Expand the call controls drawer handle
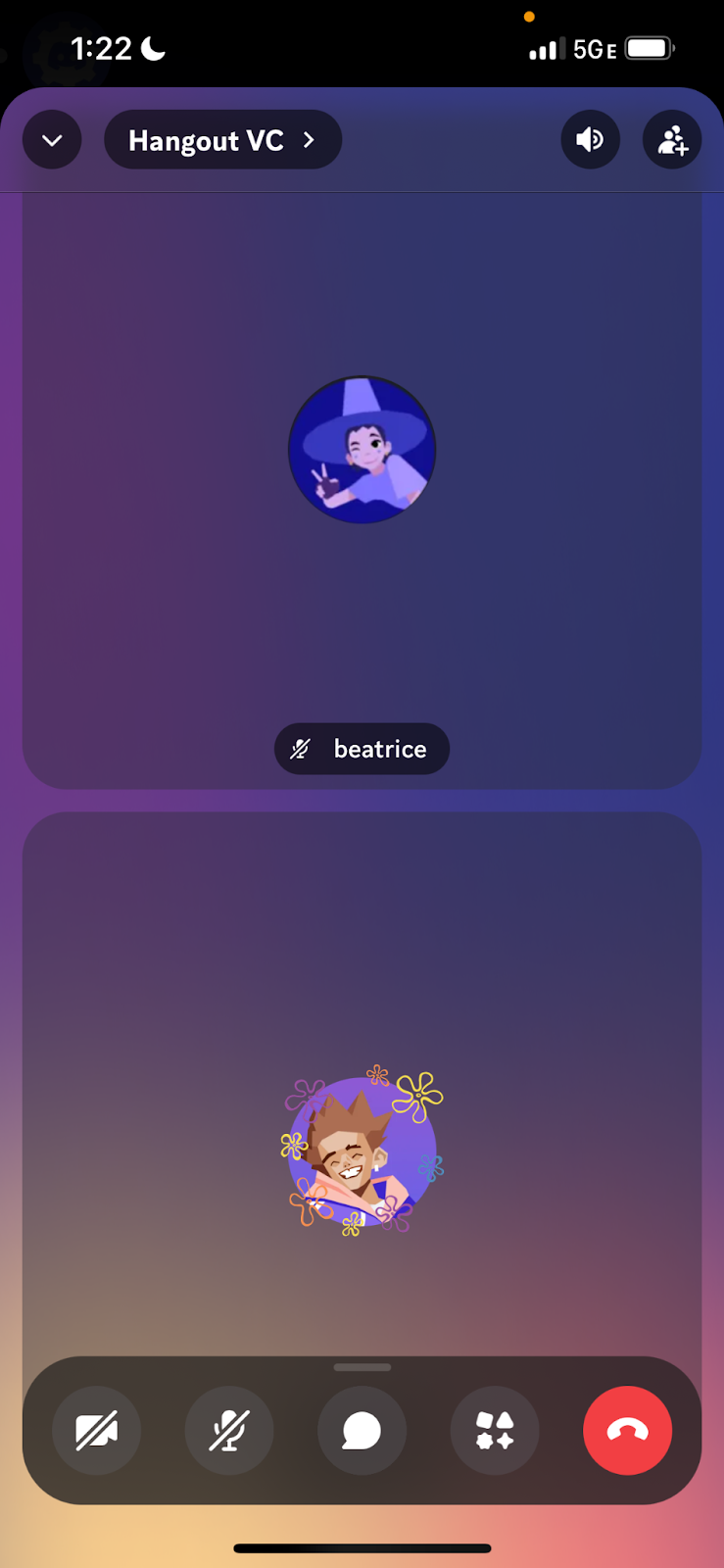The height and width of the screenshot is (1568, 724). pyautogui.click(x=362, y=1367)
